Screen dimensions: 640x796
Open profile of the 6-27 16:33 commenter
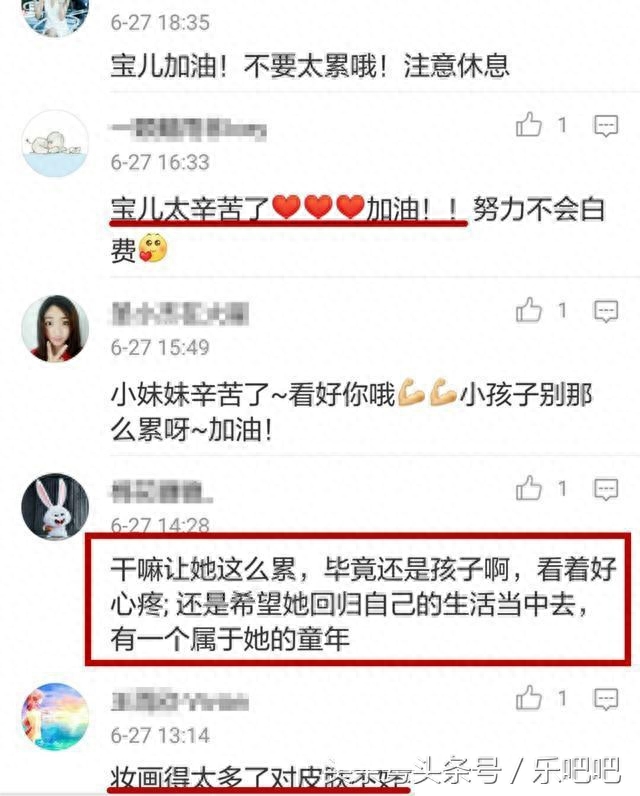tap(55, 143)
